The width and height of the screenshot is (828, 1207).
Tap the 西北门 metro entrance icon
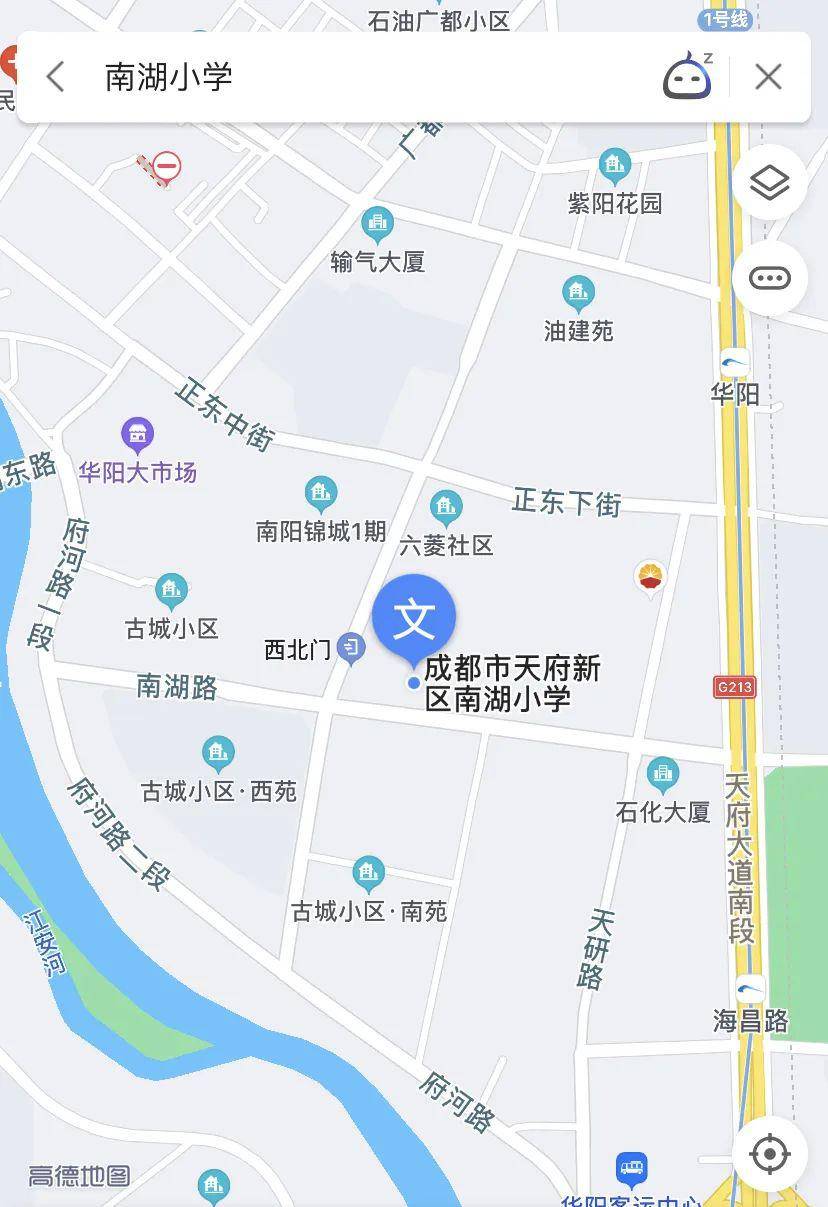[x=350, y=647]
